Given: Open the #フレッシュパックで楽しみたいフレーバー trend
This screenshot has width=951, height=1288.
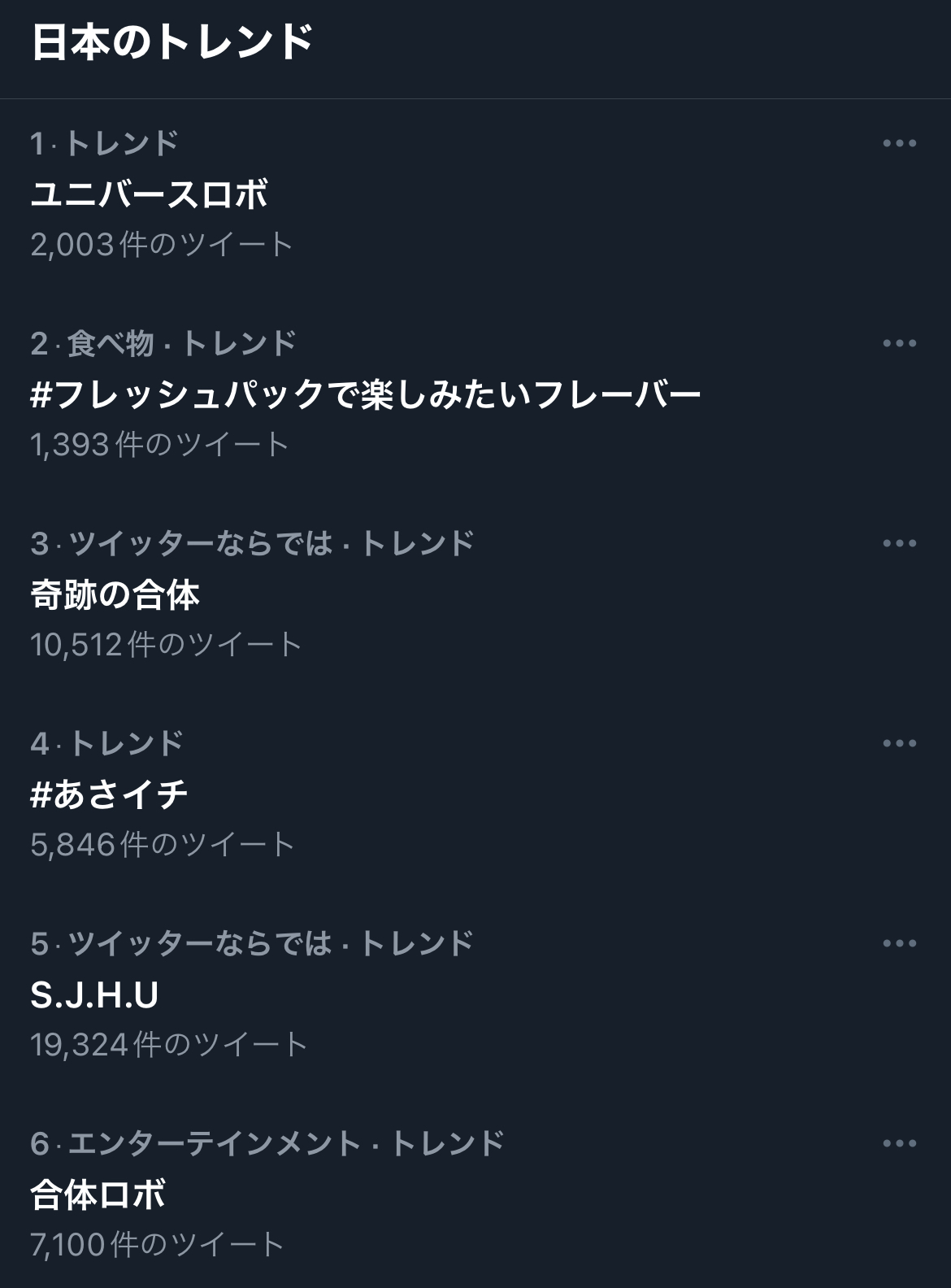Looking at the screenshot, I should pos(365,395).
